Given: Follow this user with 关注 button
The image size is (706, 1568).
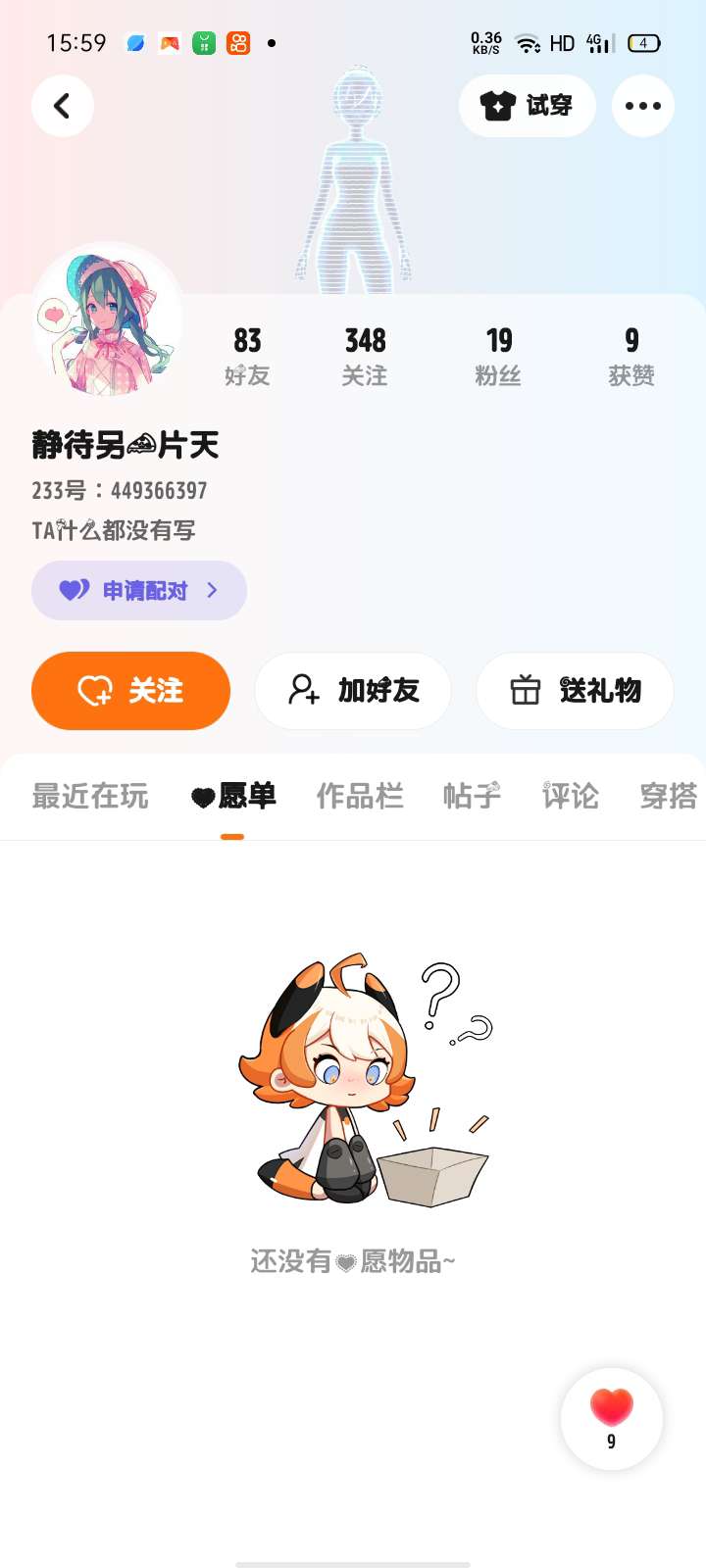Looking at the screenshot, I should click(x=130, y=691).
